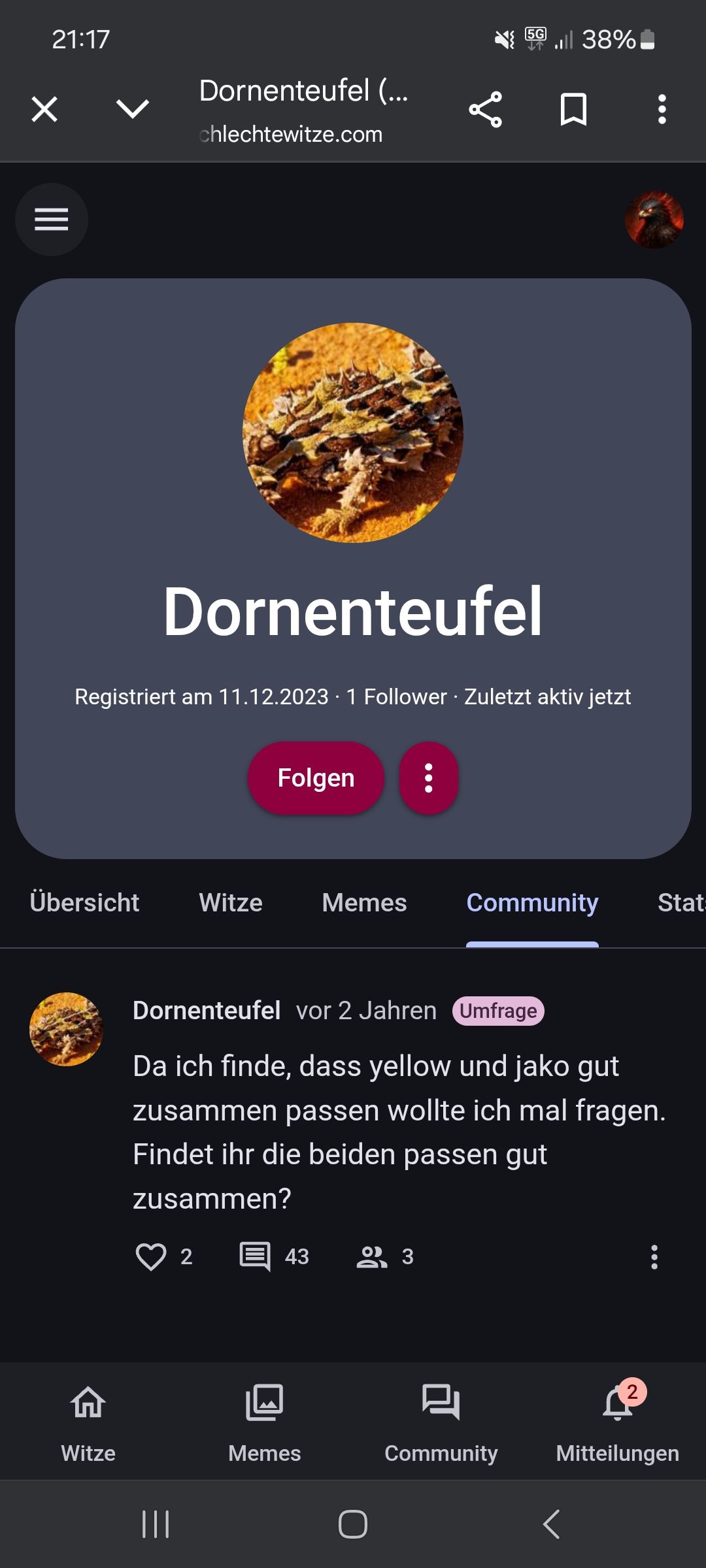Open the post's three-dot options menu
The width and height of the screenshot is (706, 1568).
654,1256
